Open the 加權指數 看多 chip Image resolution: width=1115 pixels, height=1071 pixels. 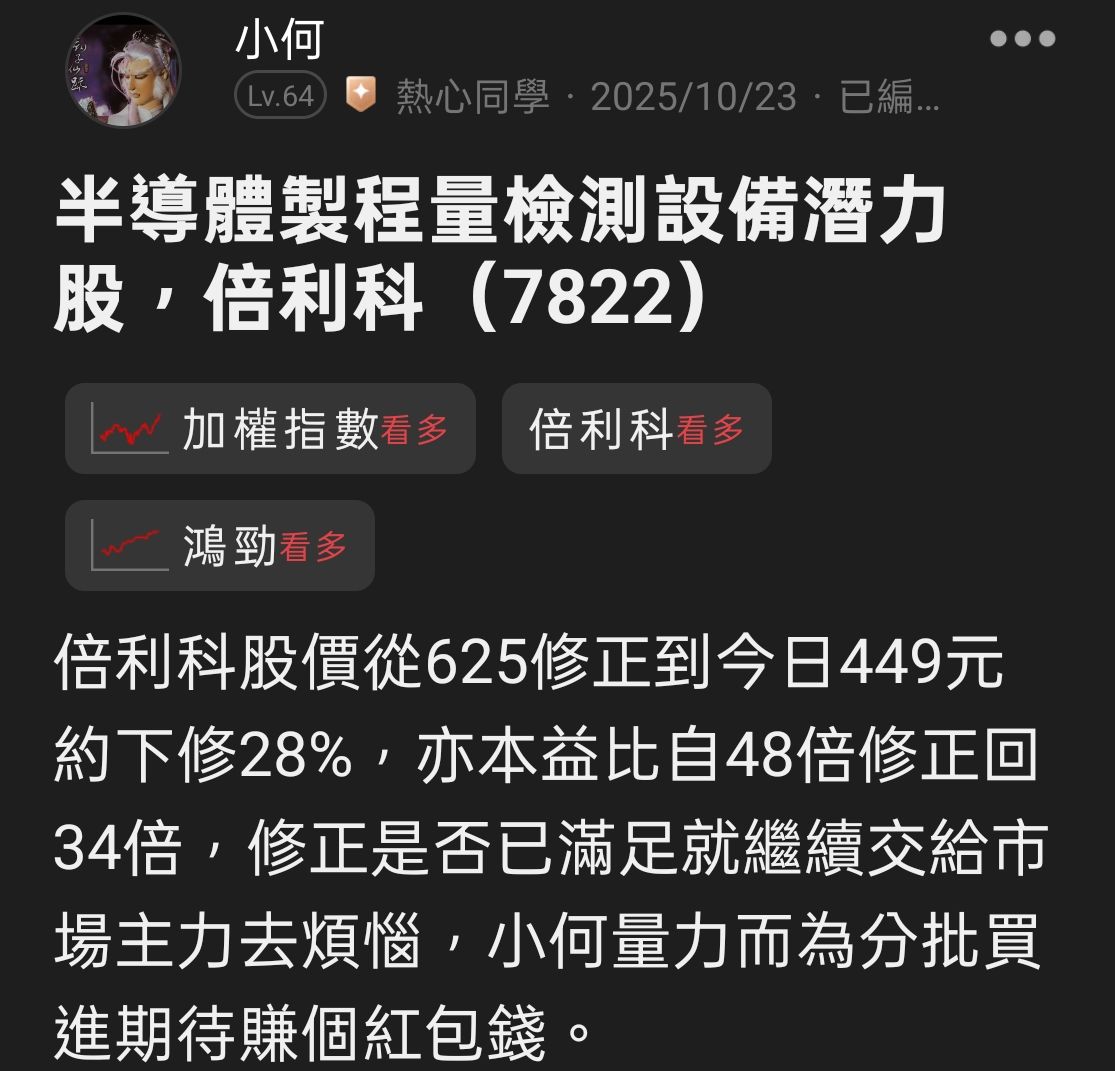[270, 429]
